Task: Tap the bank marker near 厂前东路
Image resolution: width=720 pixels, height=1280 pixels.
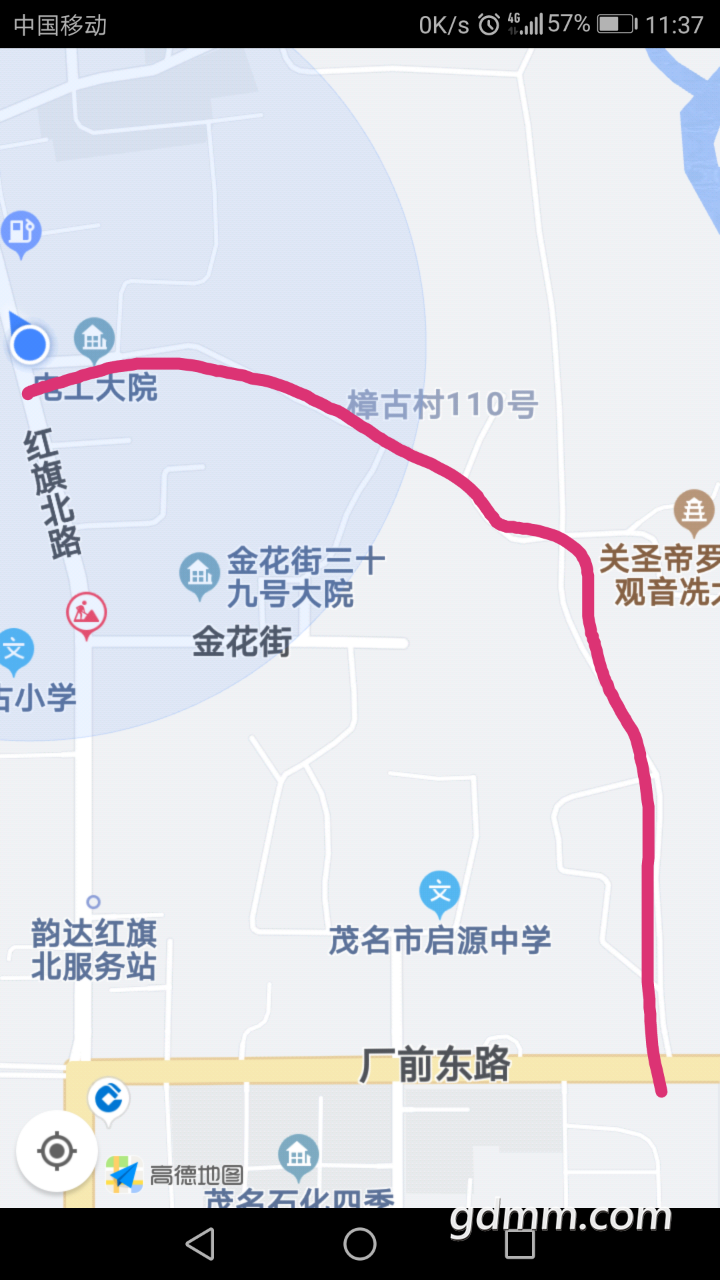Action: 108,1099
